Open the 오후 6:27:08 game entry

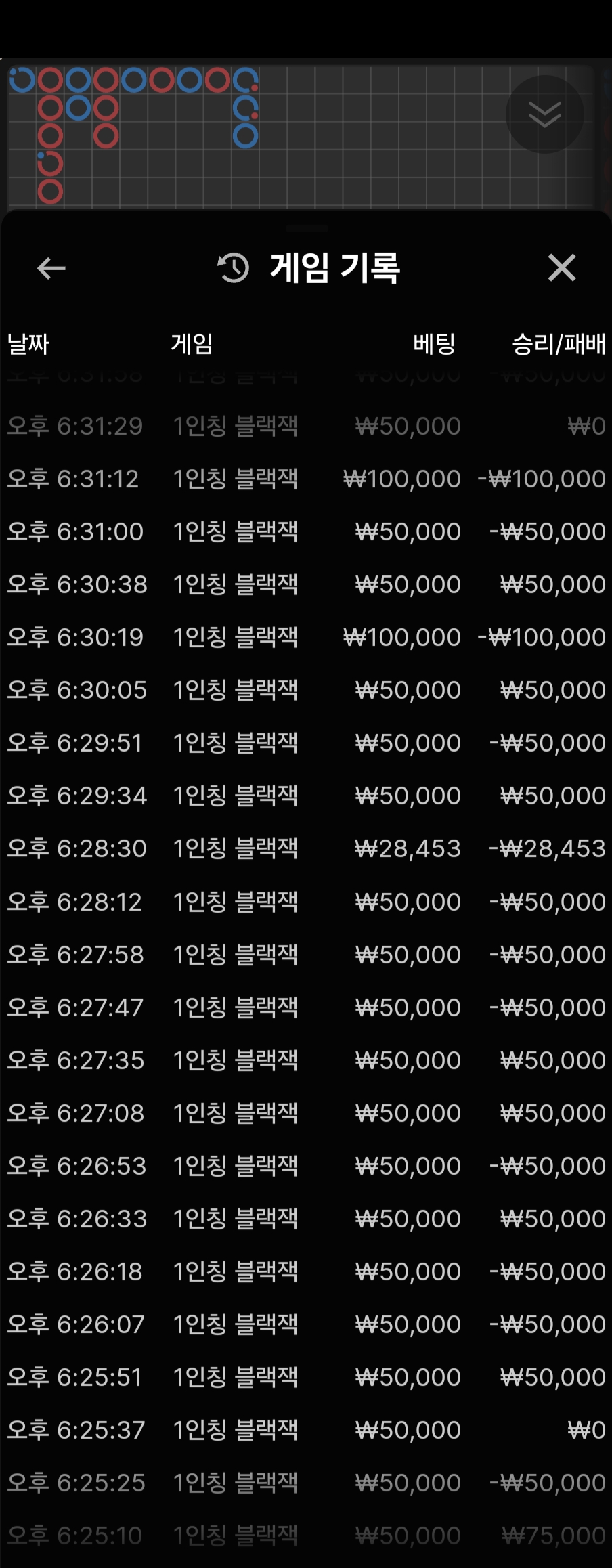pyautogui.click(x=306, y=1112)
